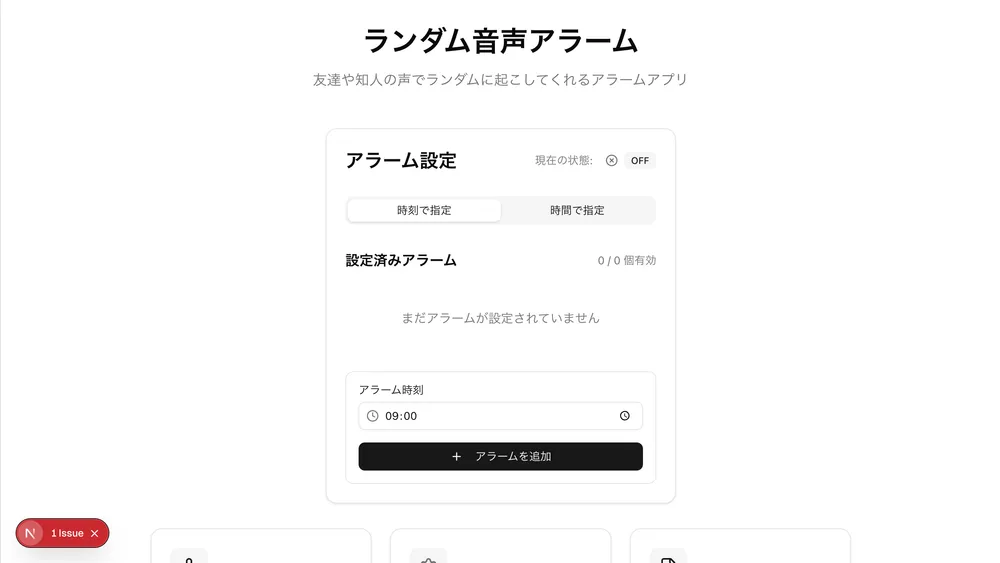This screenshot has width=1000, height=563.
Task: Open the time picker clock icon
Action: coord(625,416)
